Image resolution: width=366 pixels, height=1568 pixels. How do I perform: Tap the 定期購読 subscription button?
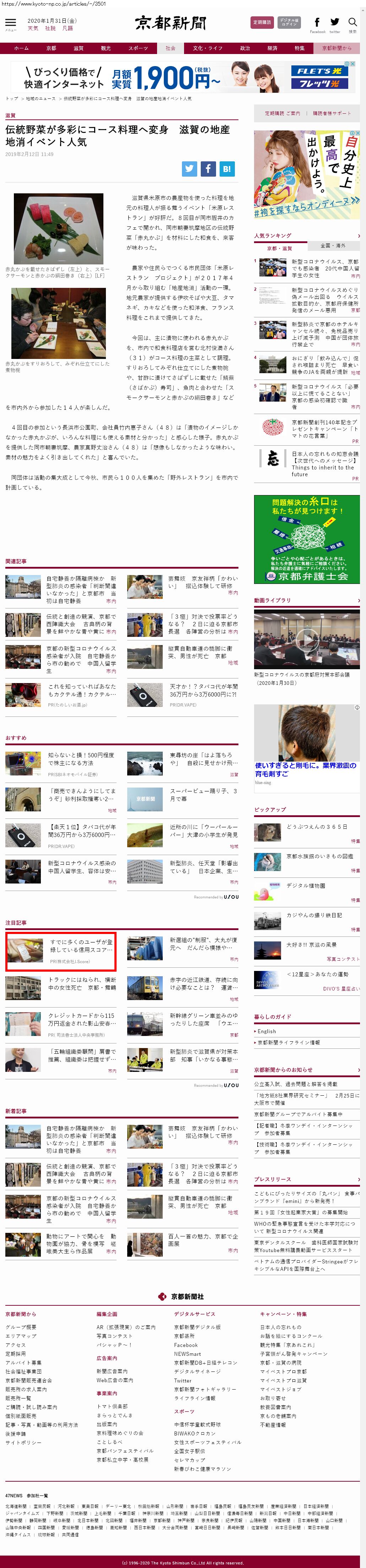pos(262,22)
